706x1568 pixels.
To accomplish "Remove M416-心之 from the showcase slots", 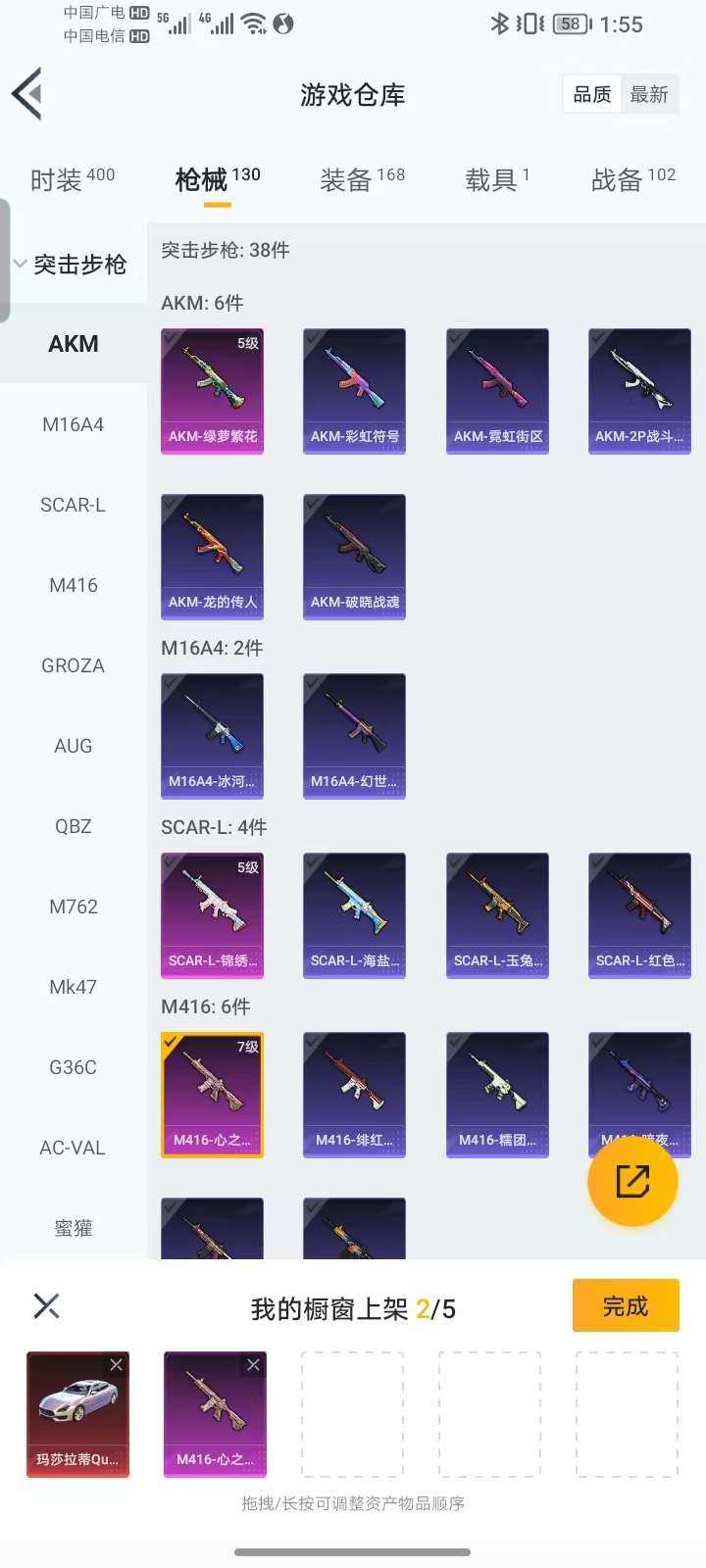I will point(254,1364).
